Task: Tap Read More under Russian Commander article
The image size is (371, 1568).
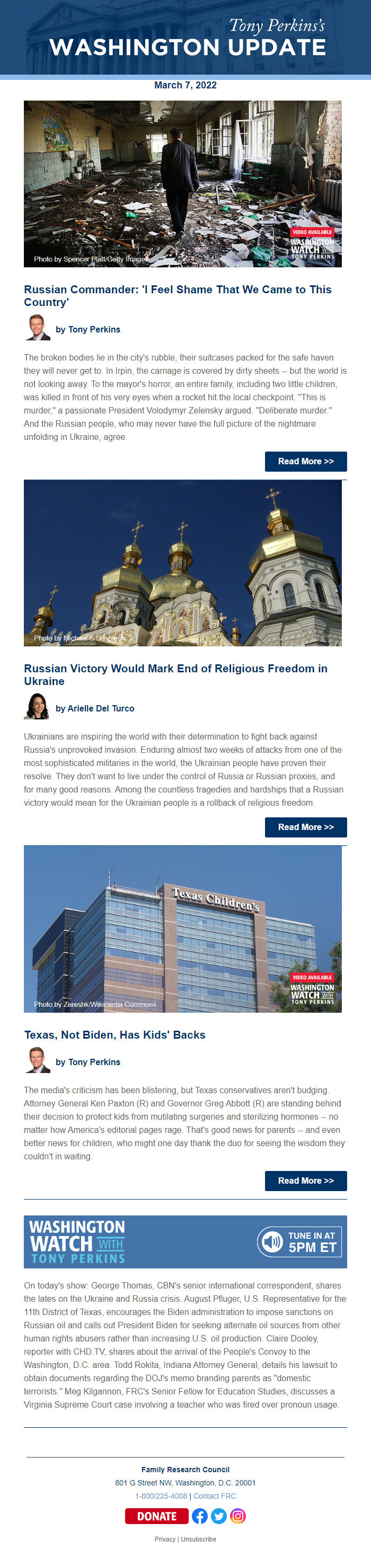Action: (306, 462)
